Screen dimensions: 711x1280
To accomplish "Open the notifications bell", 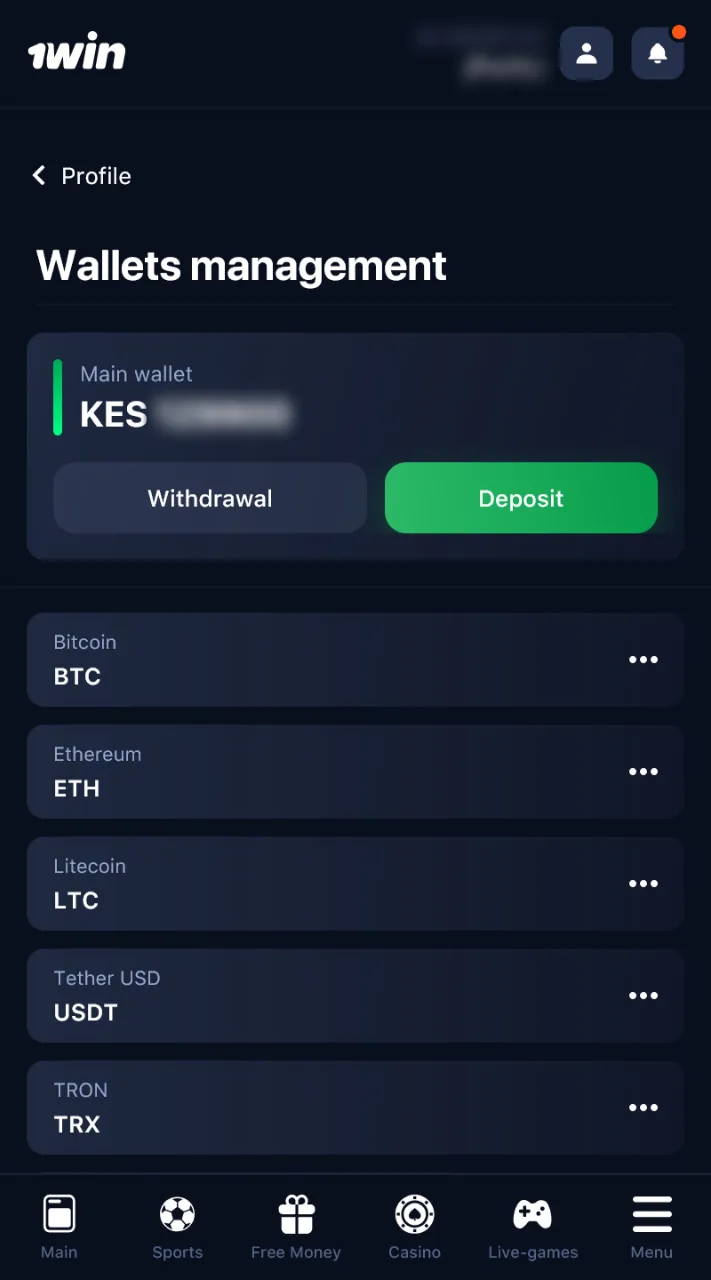I will tap(657, 54).
